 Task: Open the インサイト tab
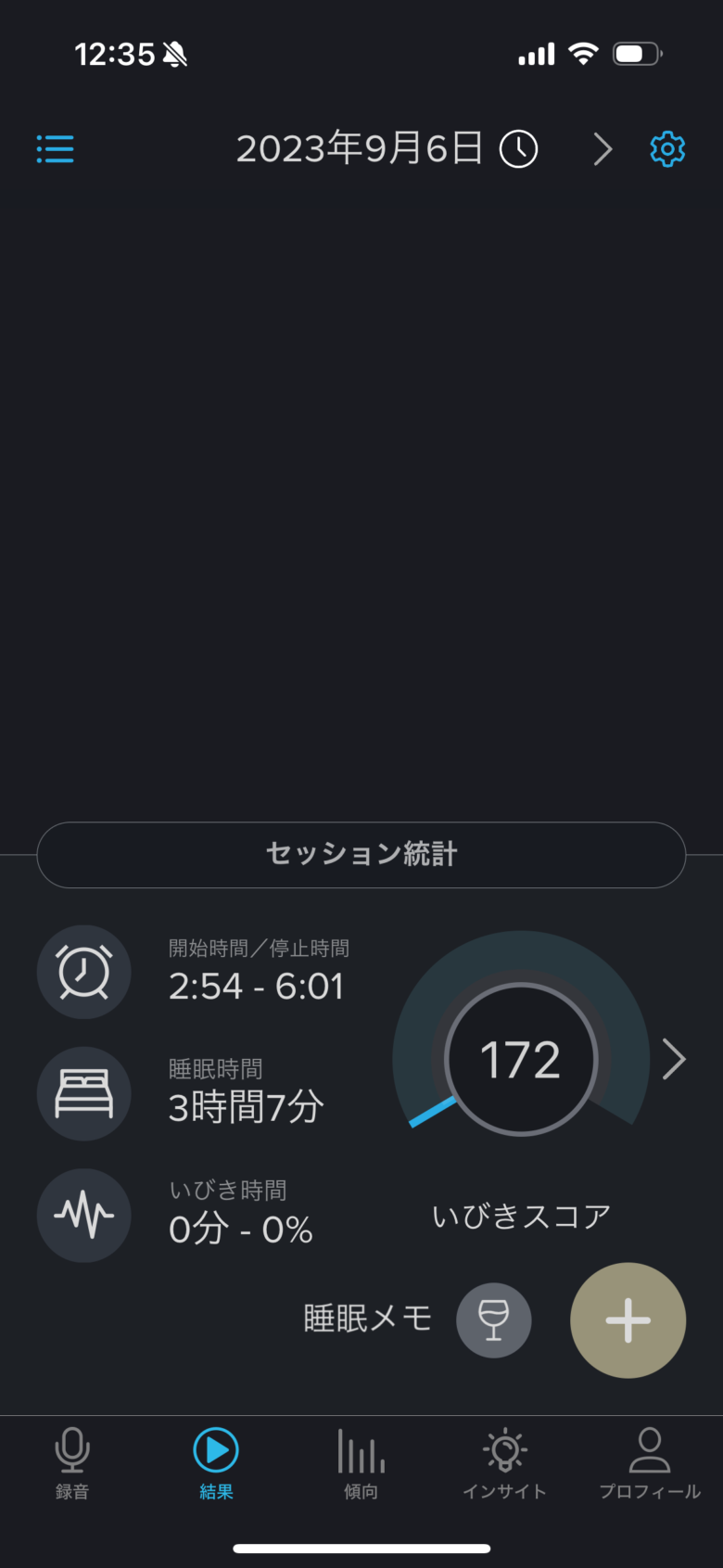point(504,1463)
